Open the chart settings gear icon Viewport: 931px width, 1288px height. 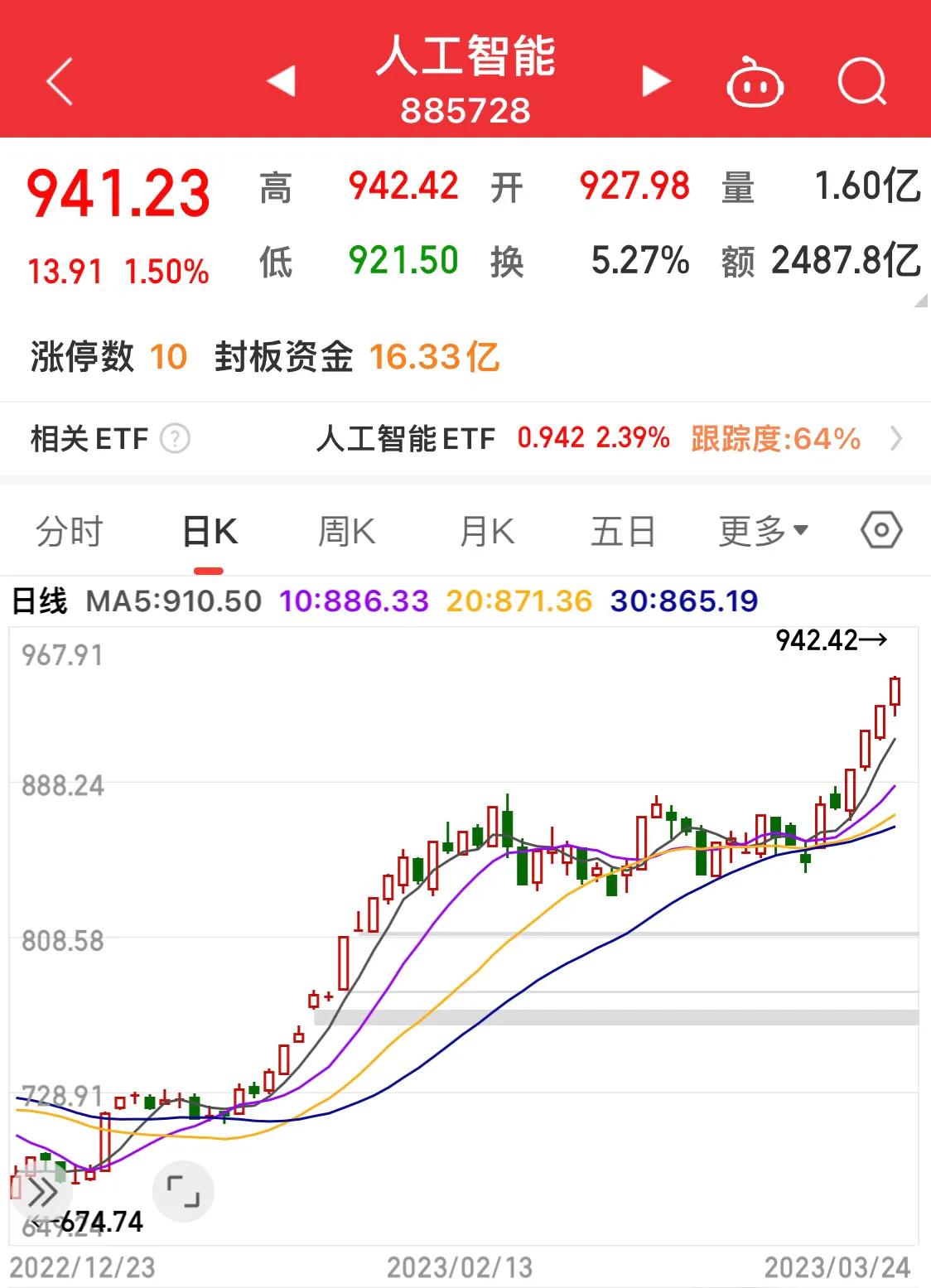coord(882,528)
